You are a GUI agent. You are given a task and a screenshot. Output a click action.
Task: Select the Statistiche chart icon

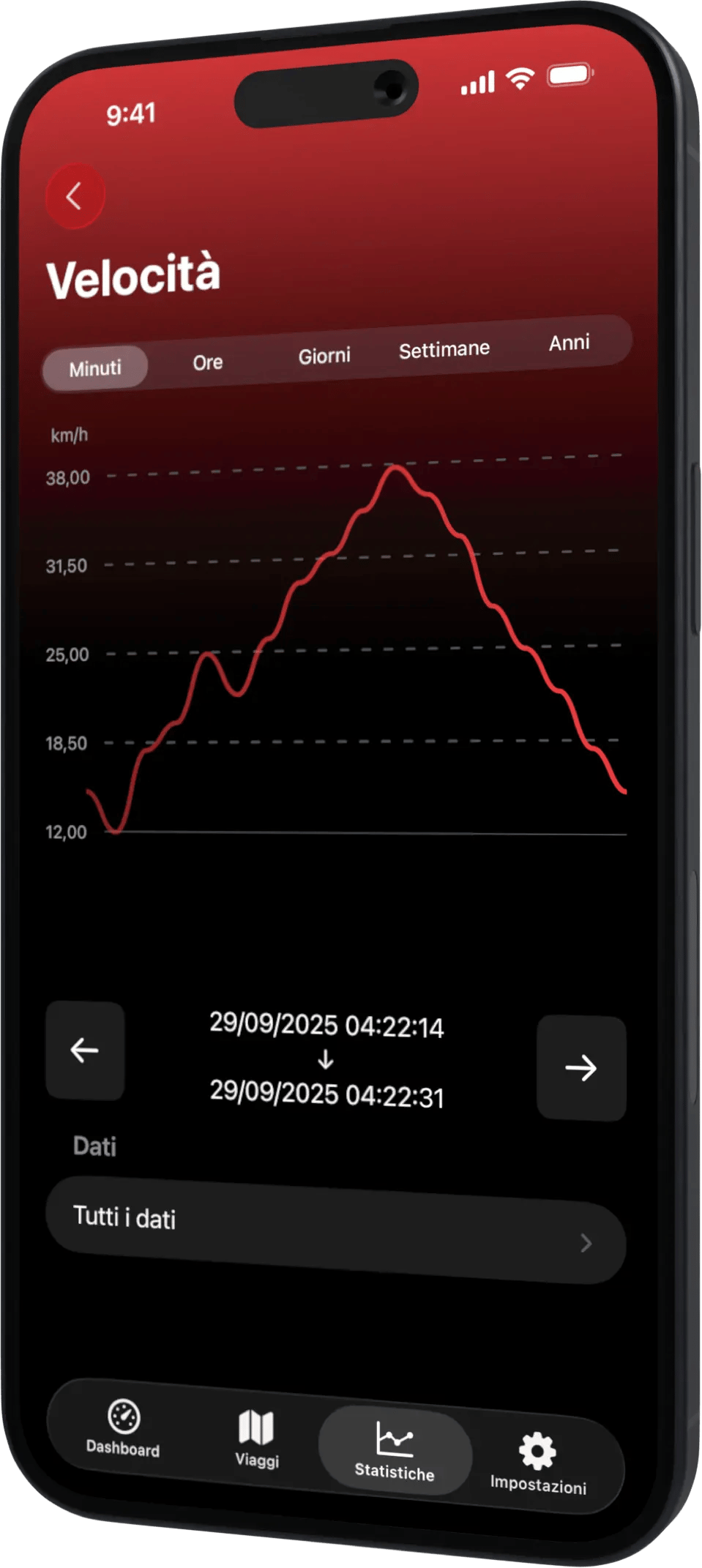point(393,1438)
